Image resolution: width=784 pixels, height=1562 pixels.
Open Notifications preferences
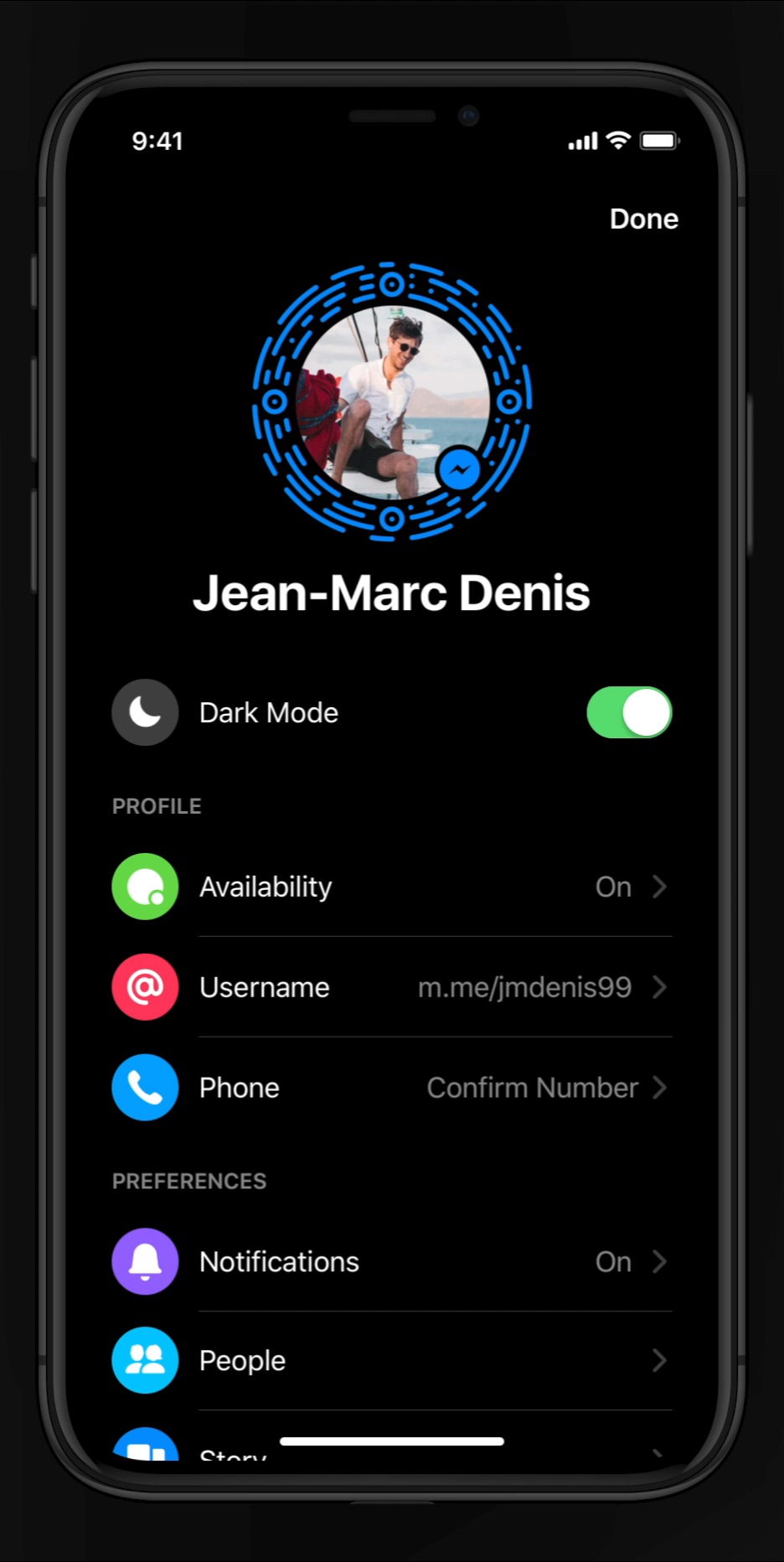coord(391,1262)
